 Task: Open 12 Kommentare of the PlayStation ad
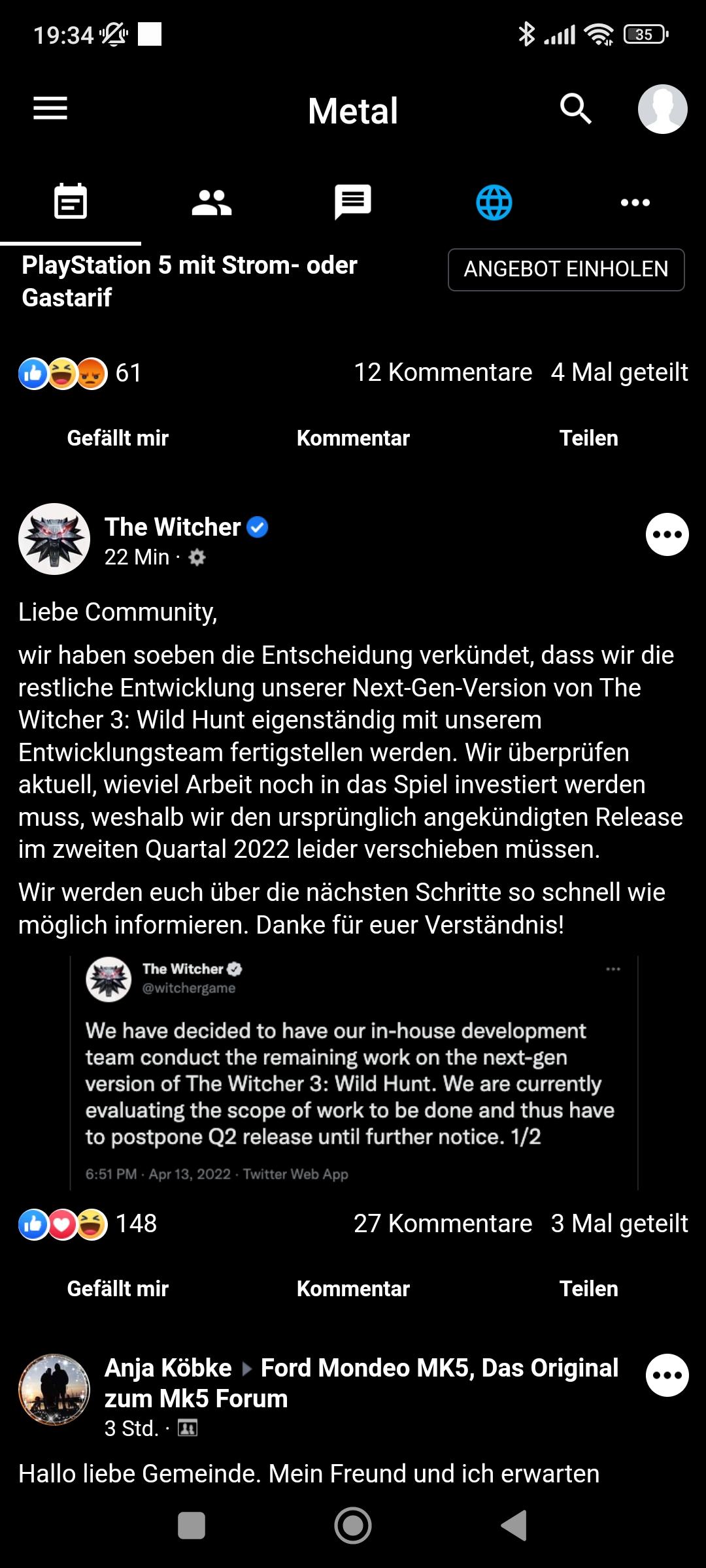tap(443, 372)
